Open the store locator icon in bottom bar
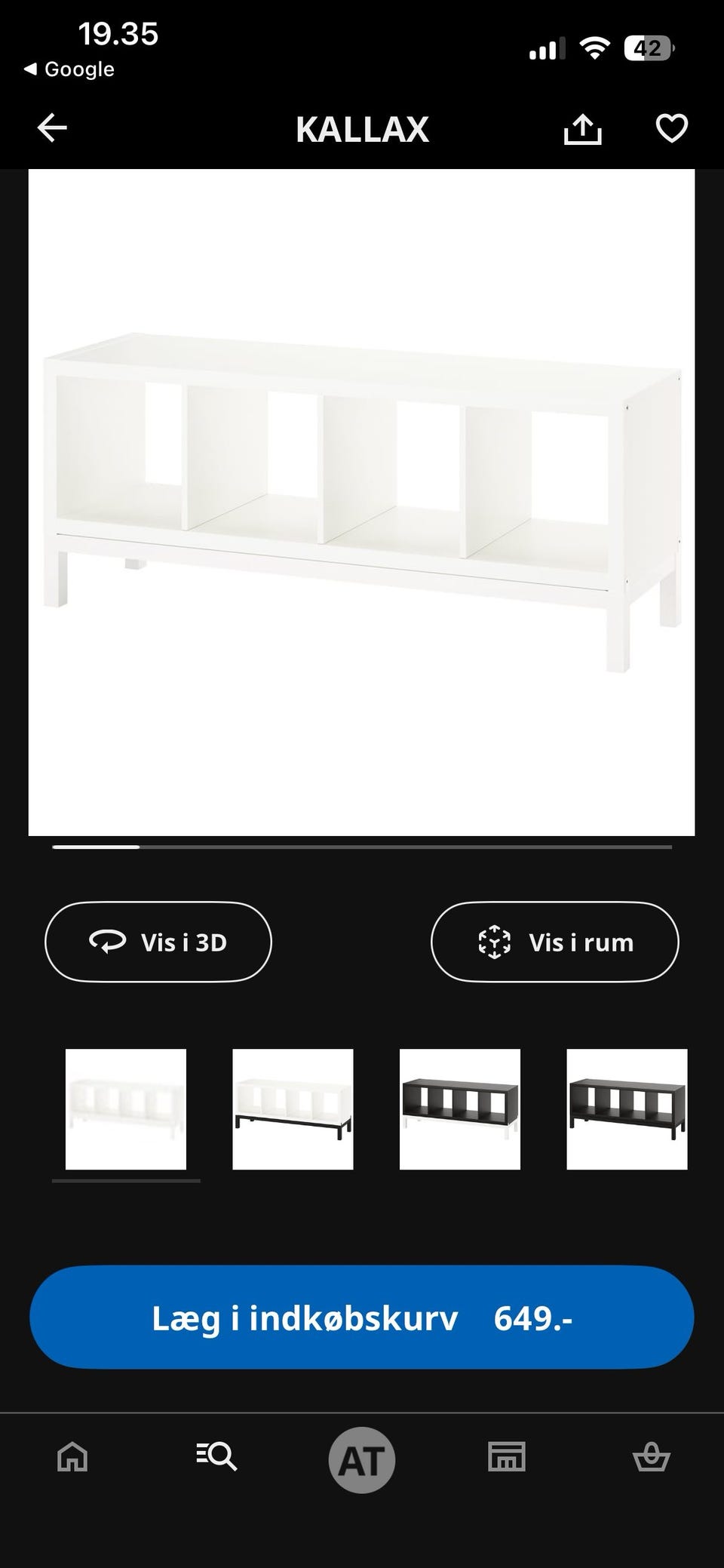The height and width of the screenshot is (1568, 724). click(506, 1458)
